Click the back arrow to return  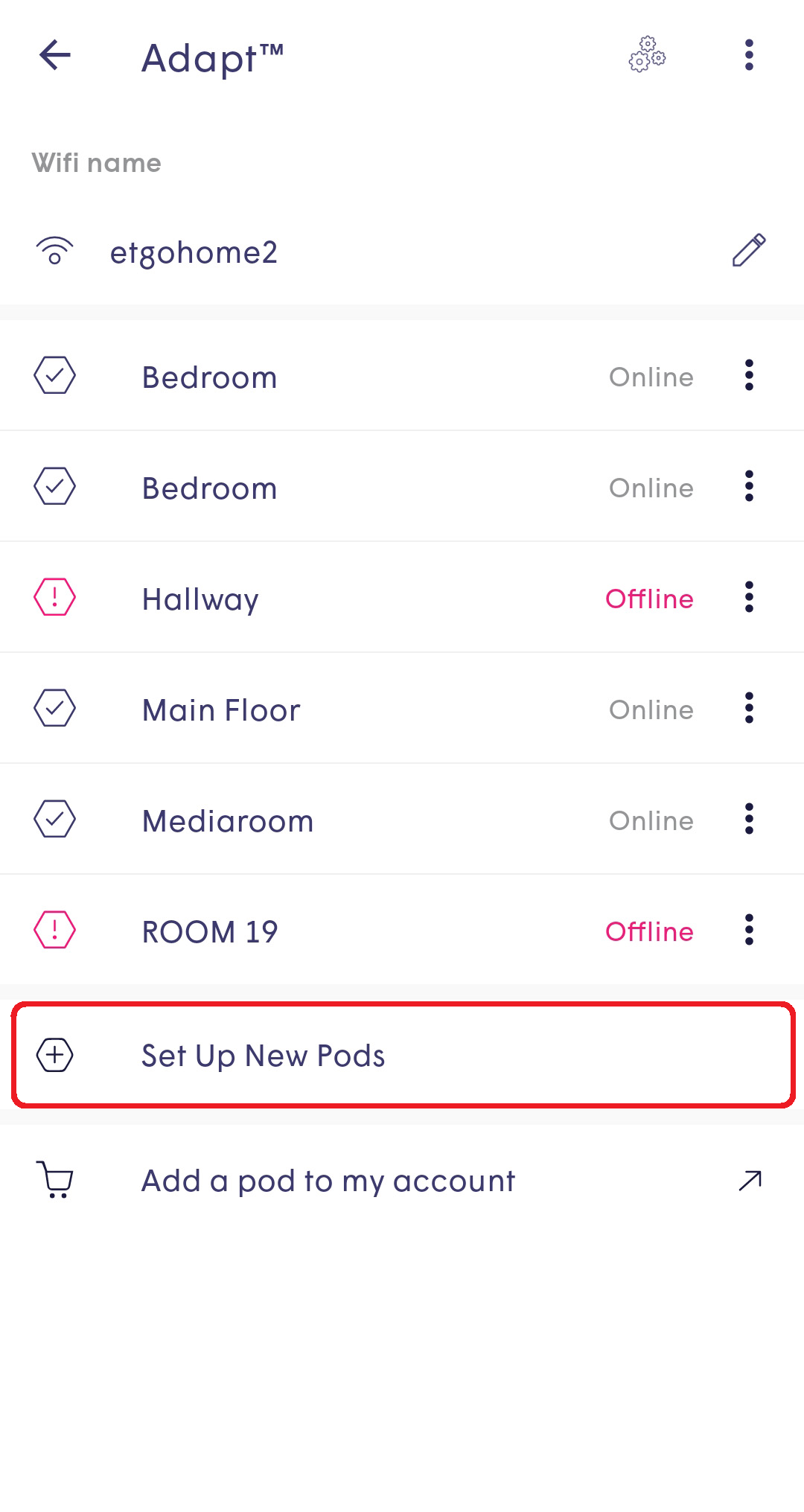point(54,55)
